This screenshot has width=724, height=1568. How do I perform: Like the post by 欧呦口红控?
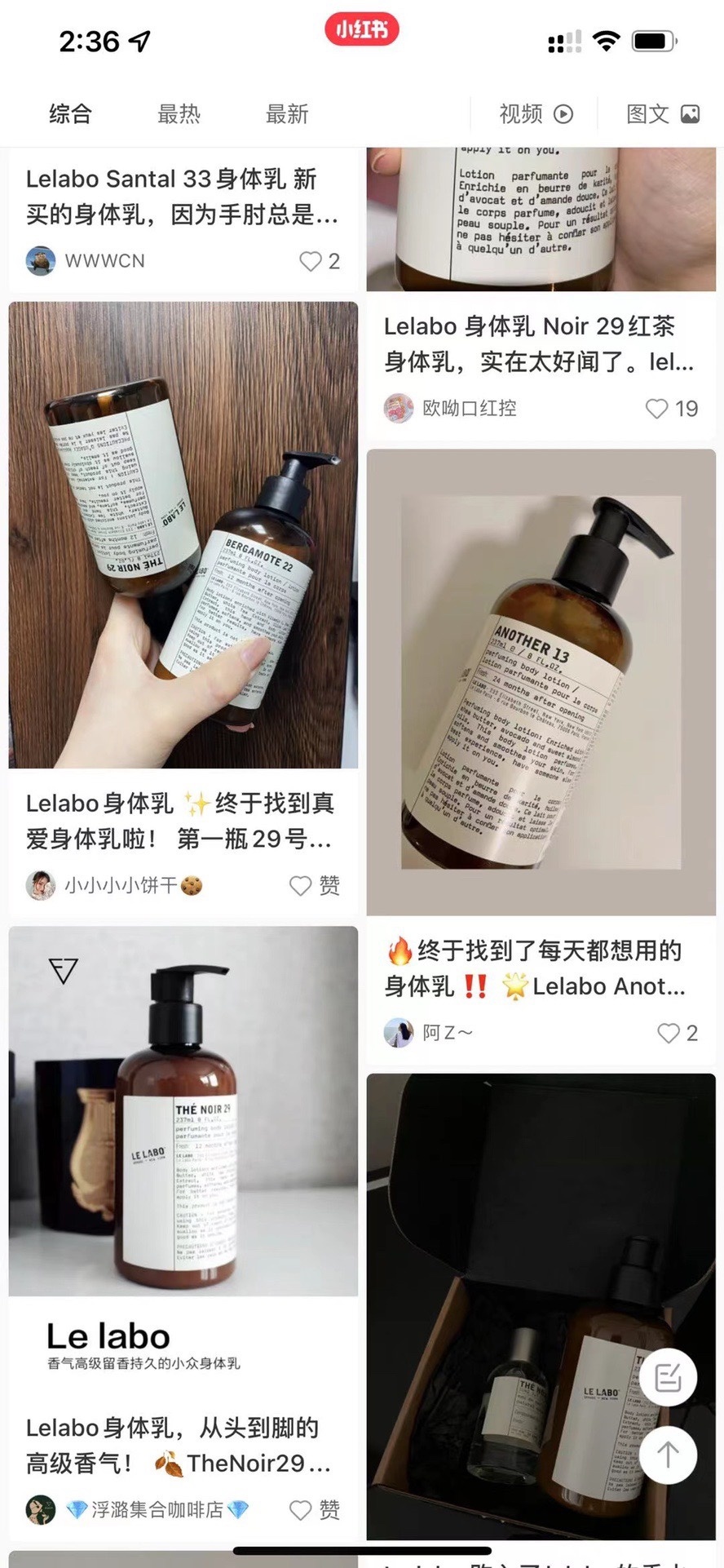click(x=672, y=408)
